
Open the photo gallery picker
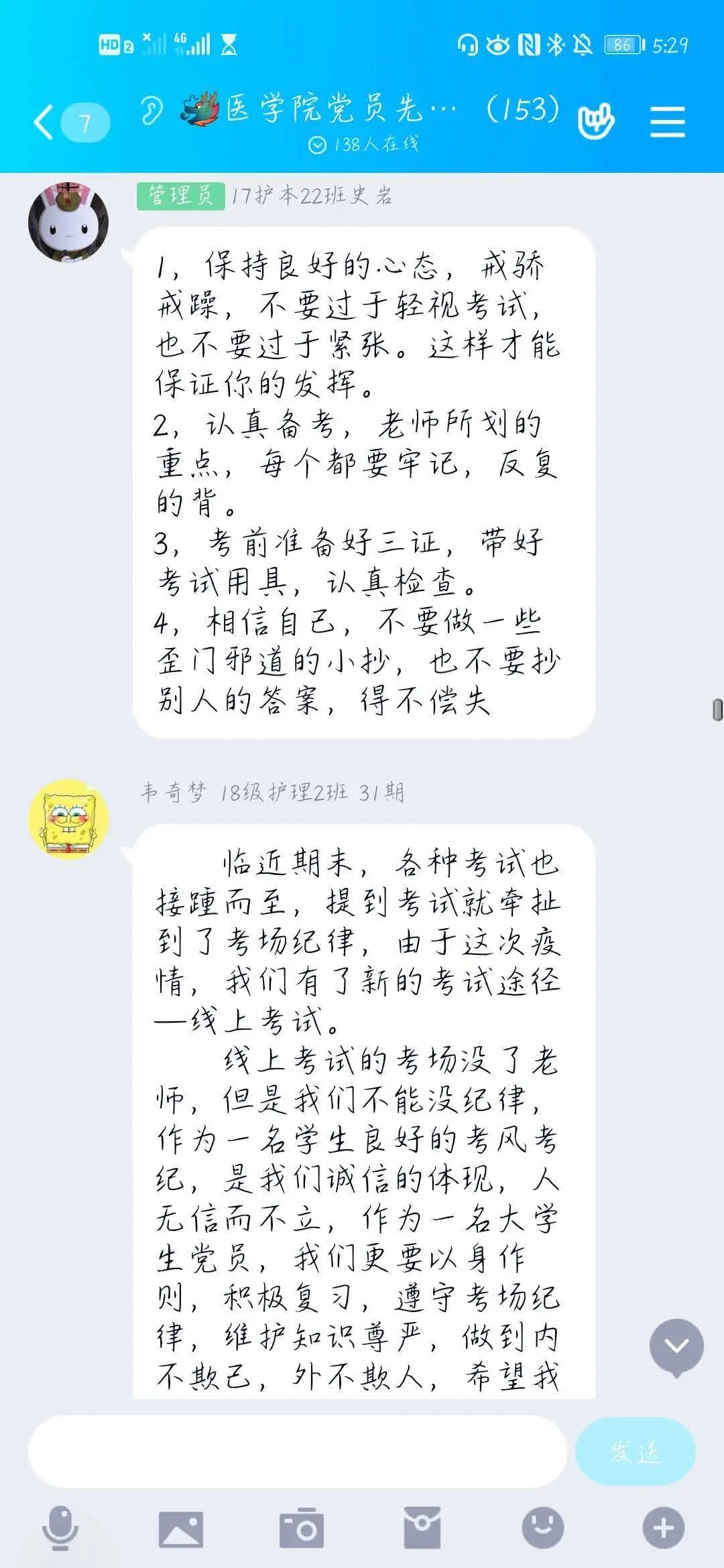coord(180,1528)
